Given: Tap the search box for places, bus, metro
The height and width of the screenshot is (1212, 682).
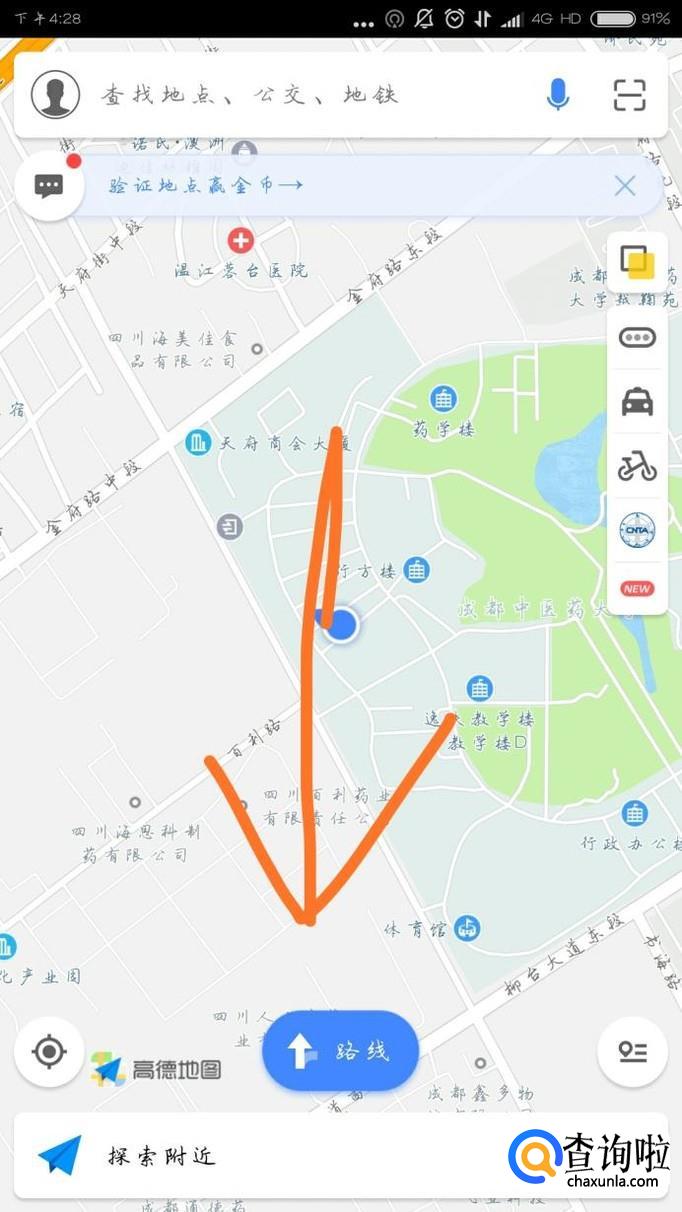Looking at the screenshot, I should click(x=300, y=95).
